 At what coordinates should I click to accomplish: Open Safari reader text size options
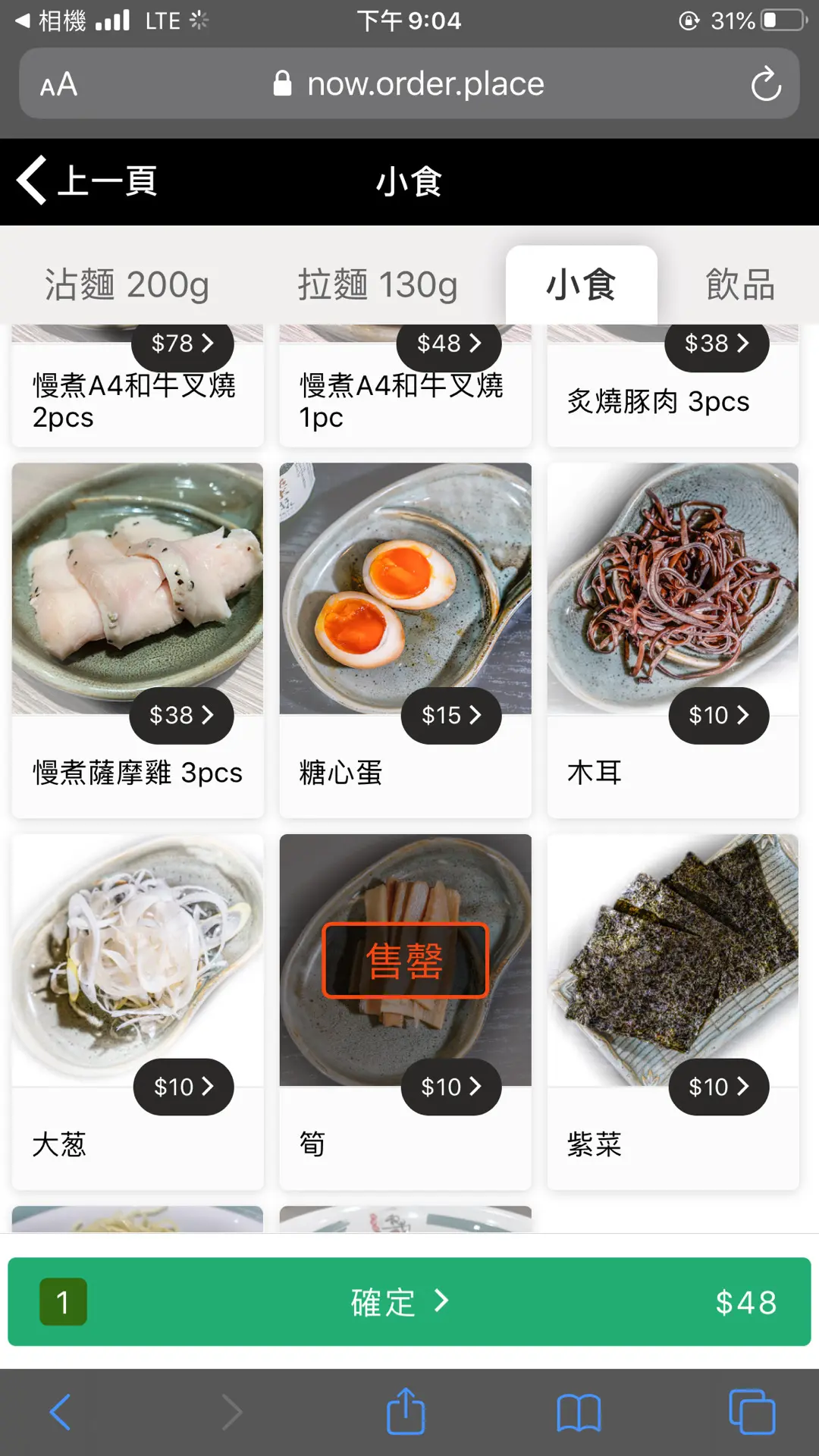pyautogui.click(x=59, y=84)
